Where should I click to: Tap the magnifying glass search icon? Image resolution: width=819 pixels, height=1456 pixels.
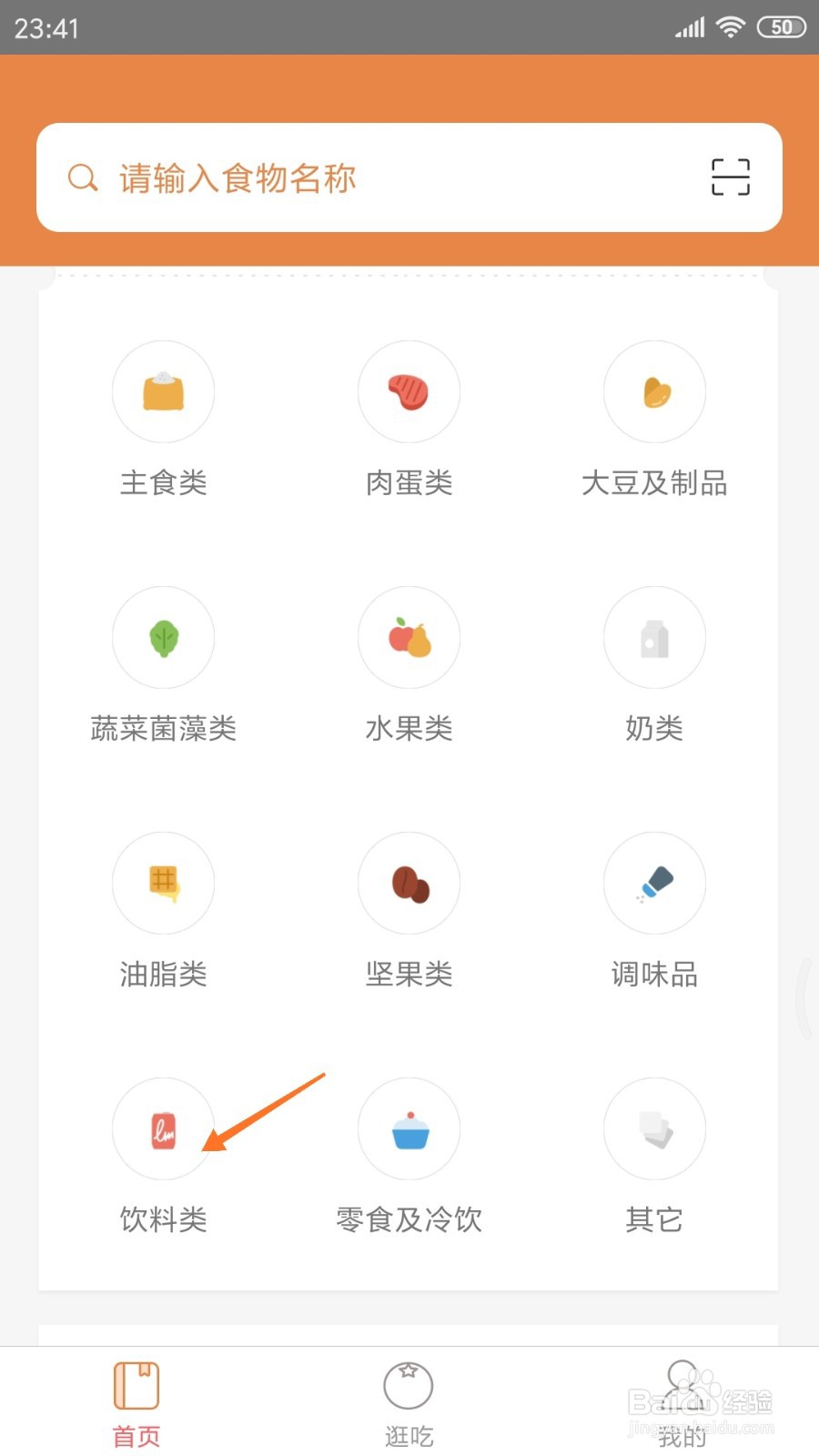point(83,178)
